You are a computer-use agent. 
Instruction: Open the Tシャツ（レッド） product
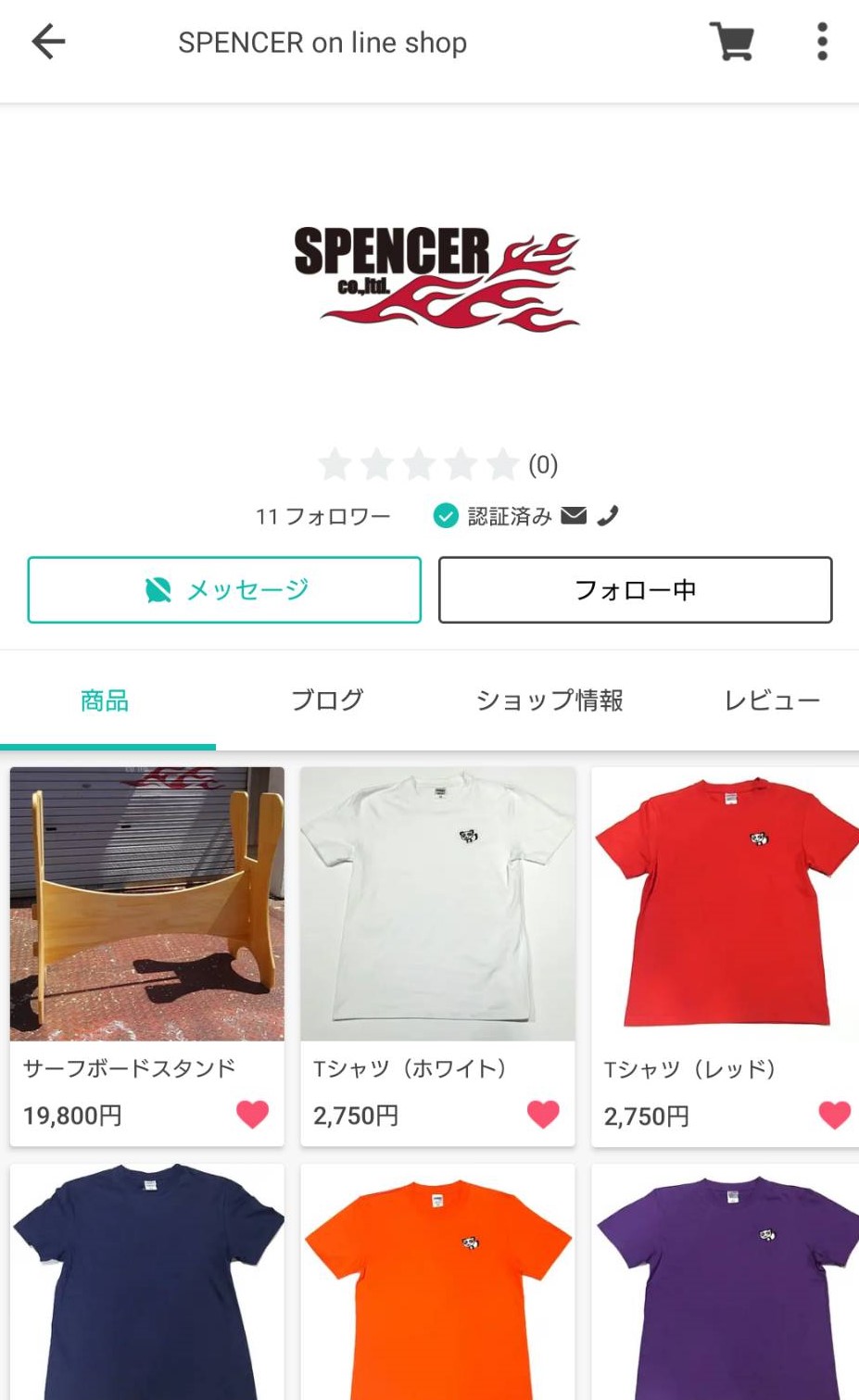(725, 904)
